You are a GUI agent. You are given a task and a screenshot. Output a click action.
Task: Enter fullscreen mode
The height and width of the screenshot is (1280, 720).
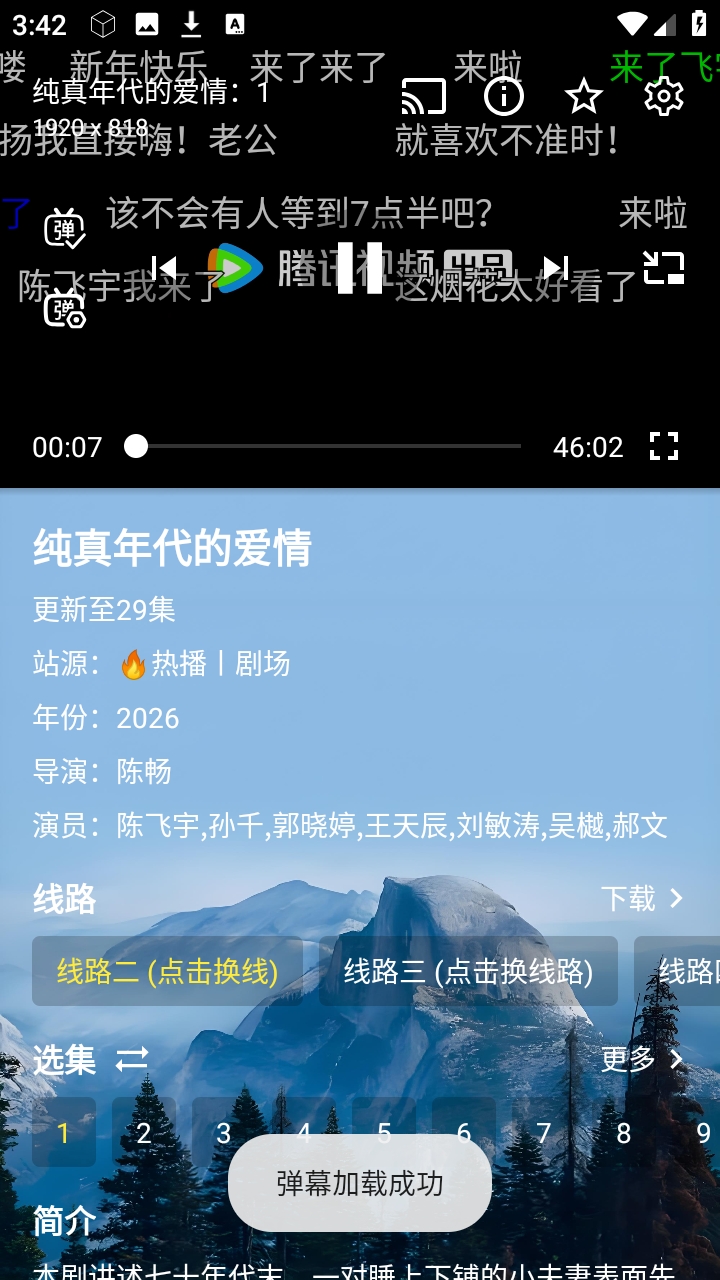664,446
